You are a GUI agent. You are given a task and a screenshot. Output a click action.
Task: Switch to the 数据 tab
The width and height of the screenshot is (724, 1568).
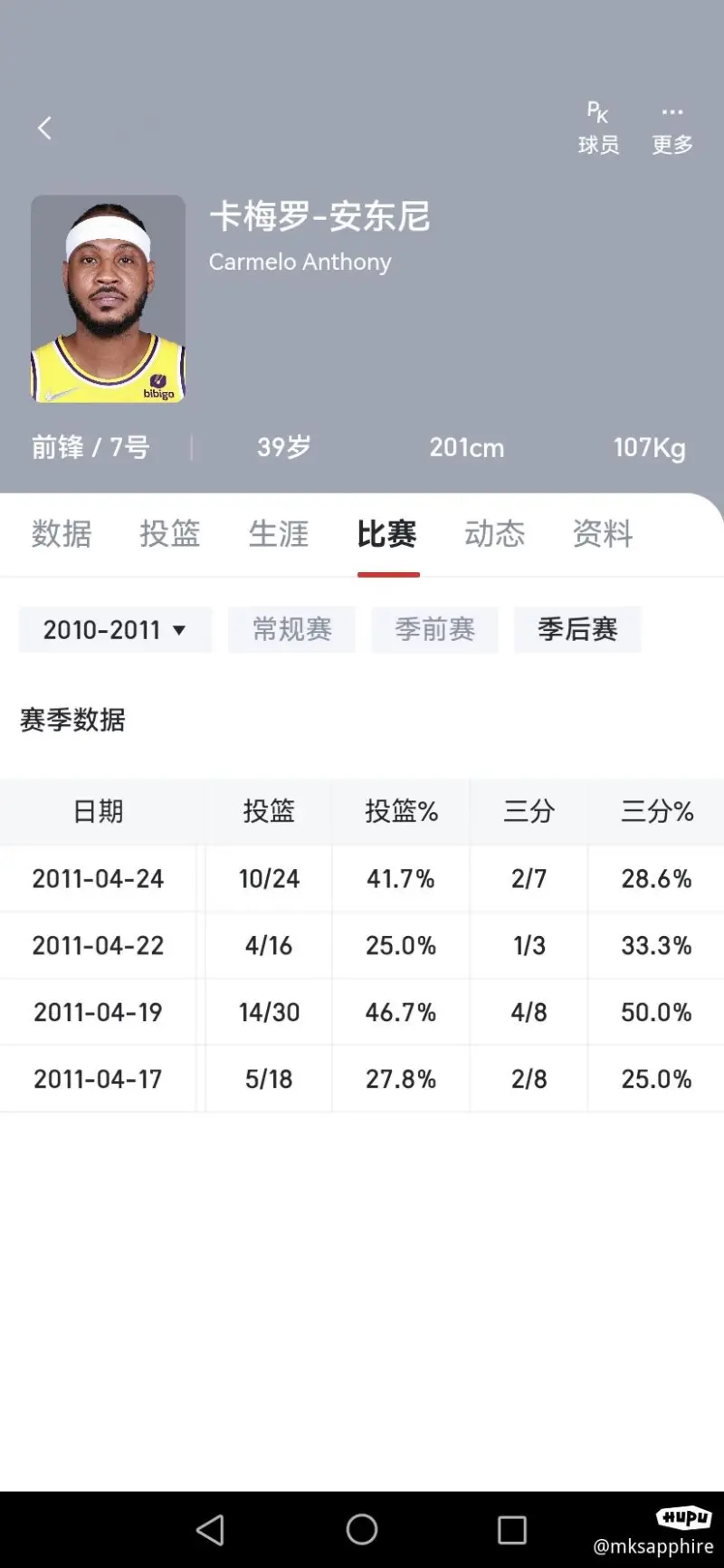coord(62,534)
